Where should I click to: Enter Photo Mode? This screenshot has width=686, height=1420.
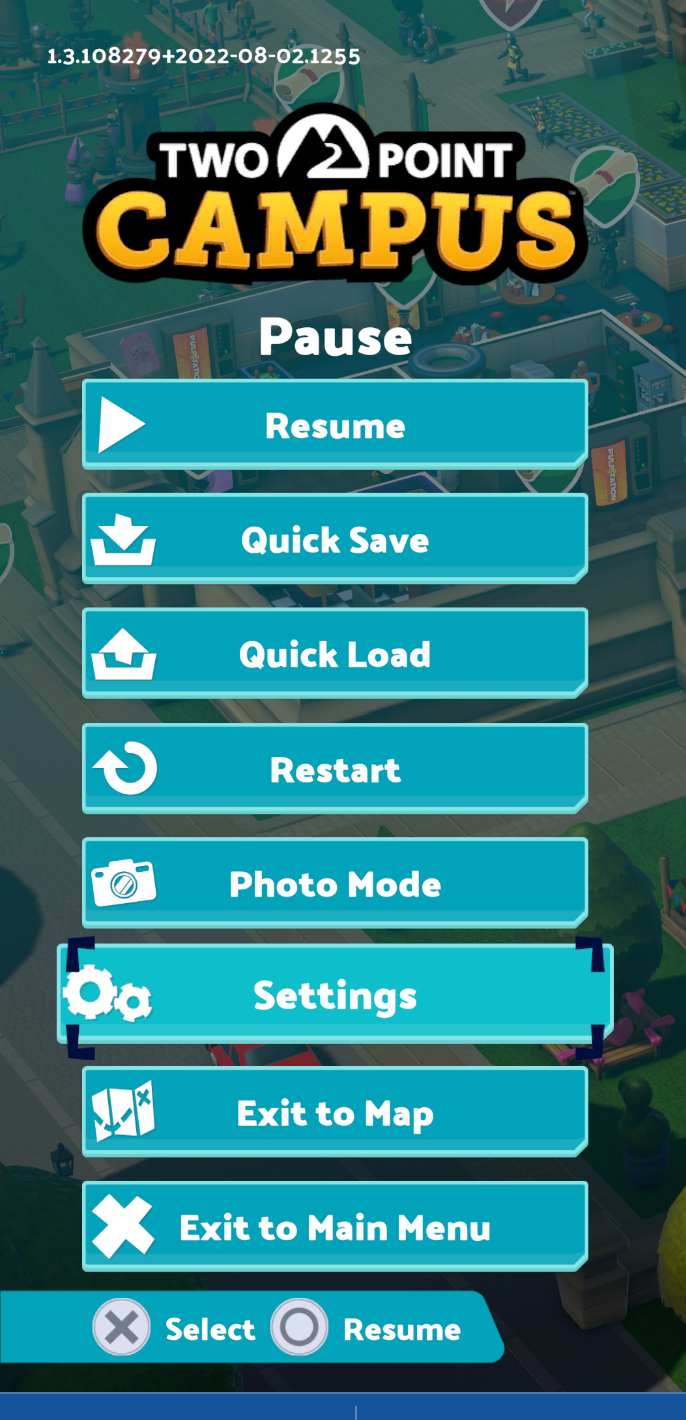[x=335, y=884]
